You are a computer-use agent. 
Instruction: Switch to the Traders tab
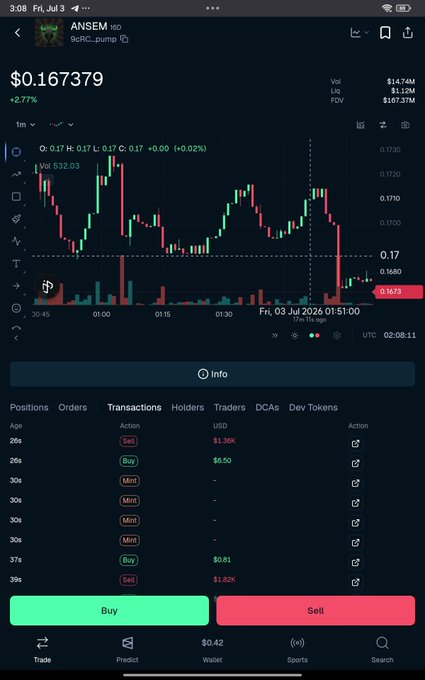[229, 407]
